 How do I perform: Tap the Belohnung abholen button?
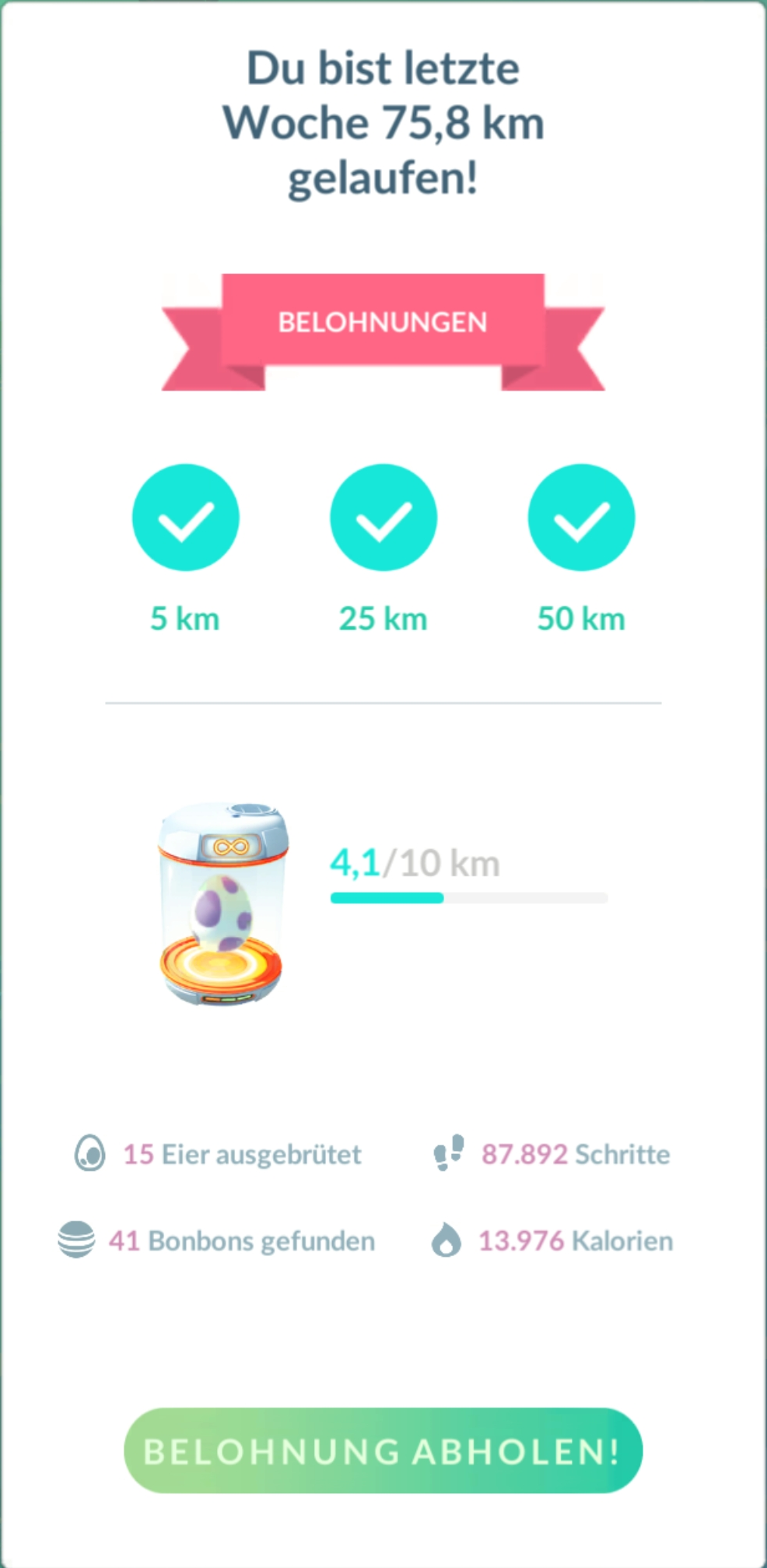383,1450
